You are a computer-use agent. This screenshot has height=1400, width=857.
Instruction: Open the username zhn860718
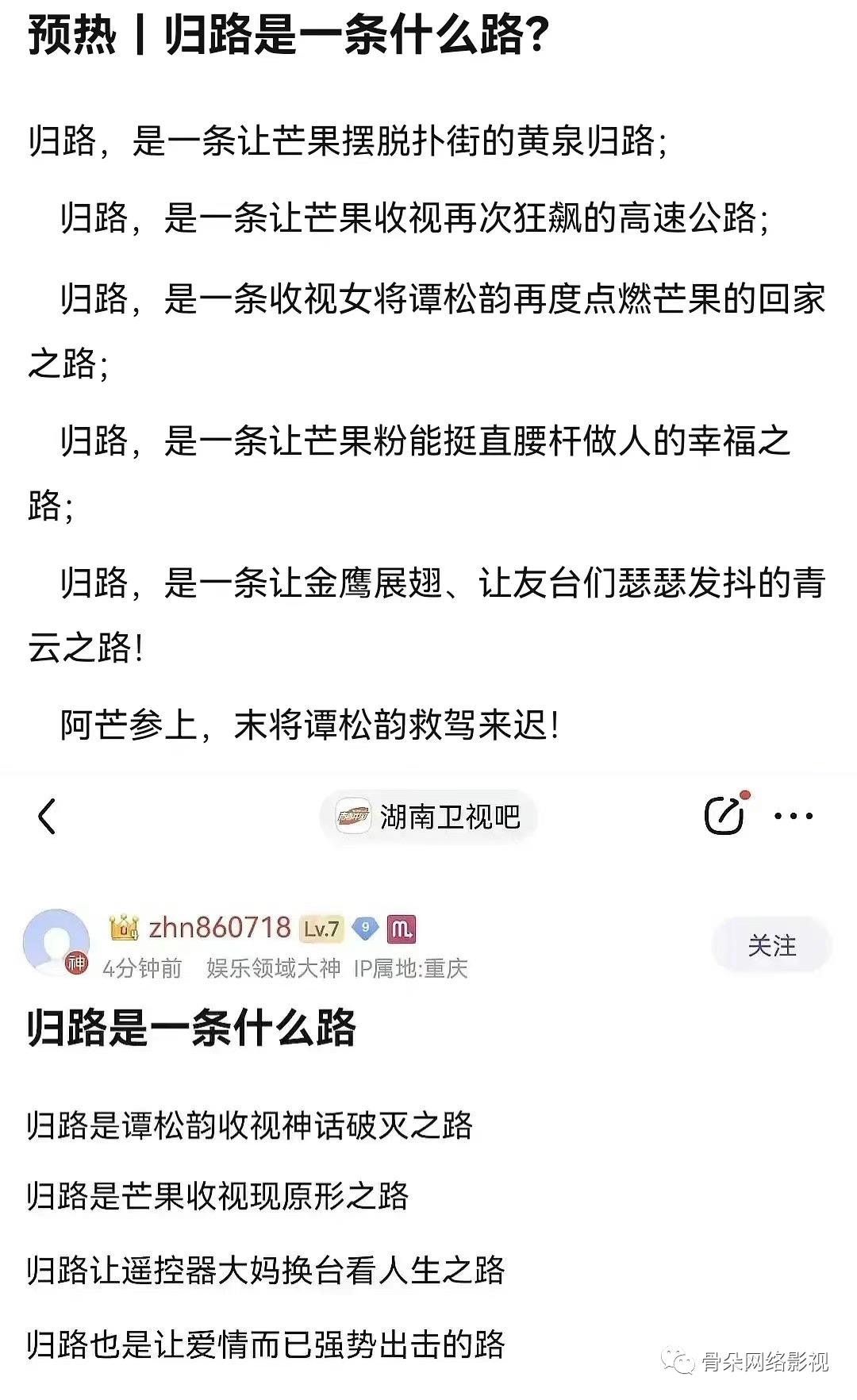[x=220, y=927]
